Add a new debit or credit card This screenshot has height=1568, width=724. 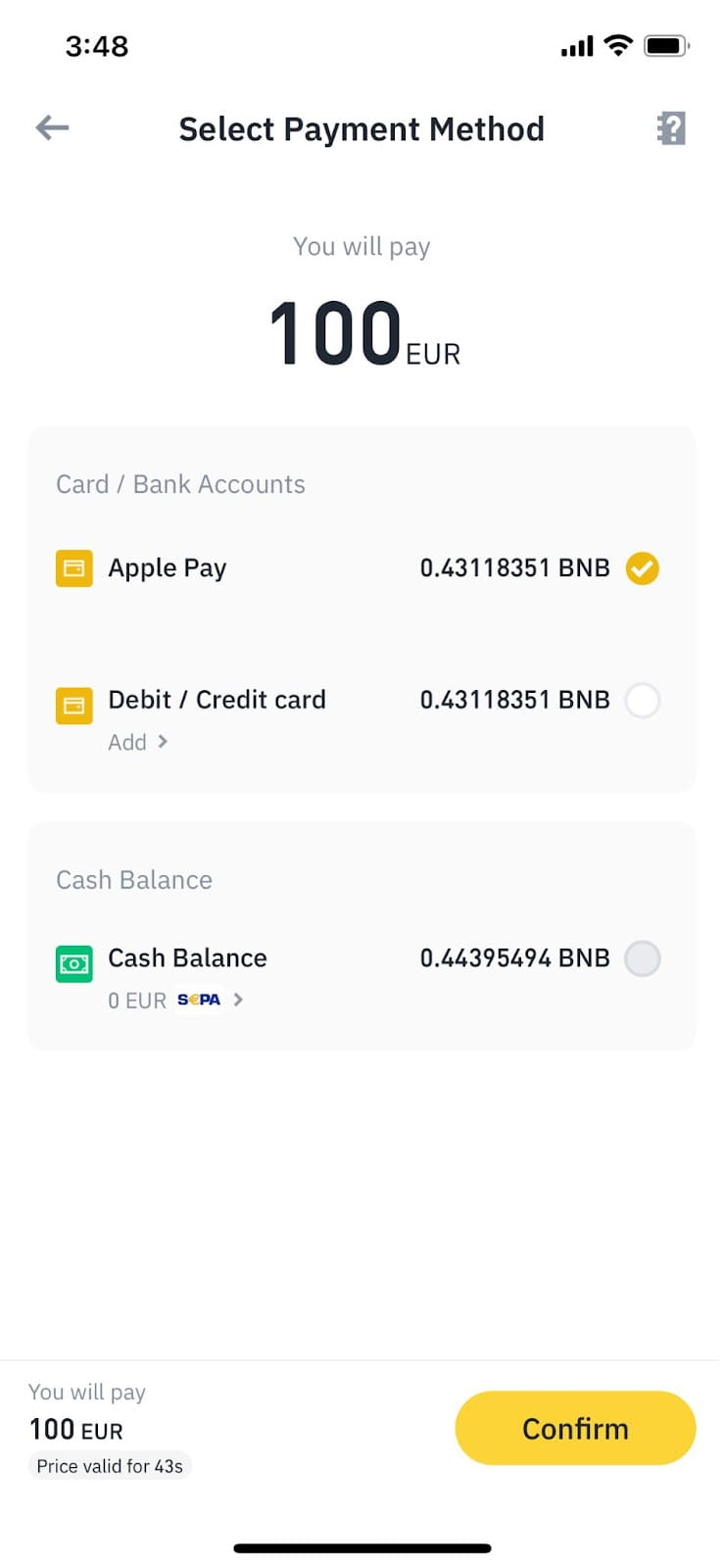(x=138, y=742)
